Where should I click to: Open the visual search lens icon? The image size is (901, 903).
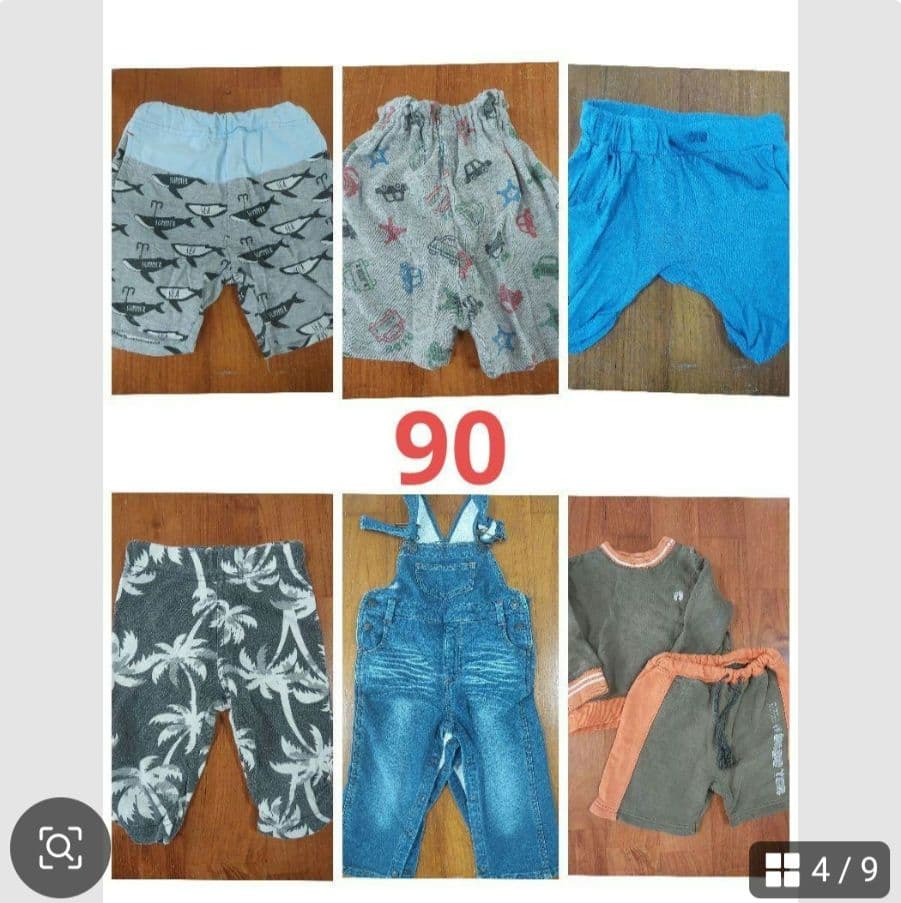(x=60, y=847)
